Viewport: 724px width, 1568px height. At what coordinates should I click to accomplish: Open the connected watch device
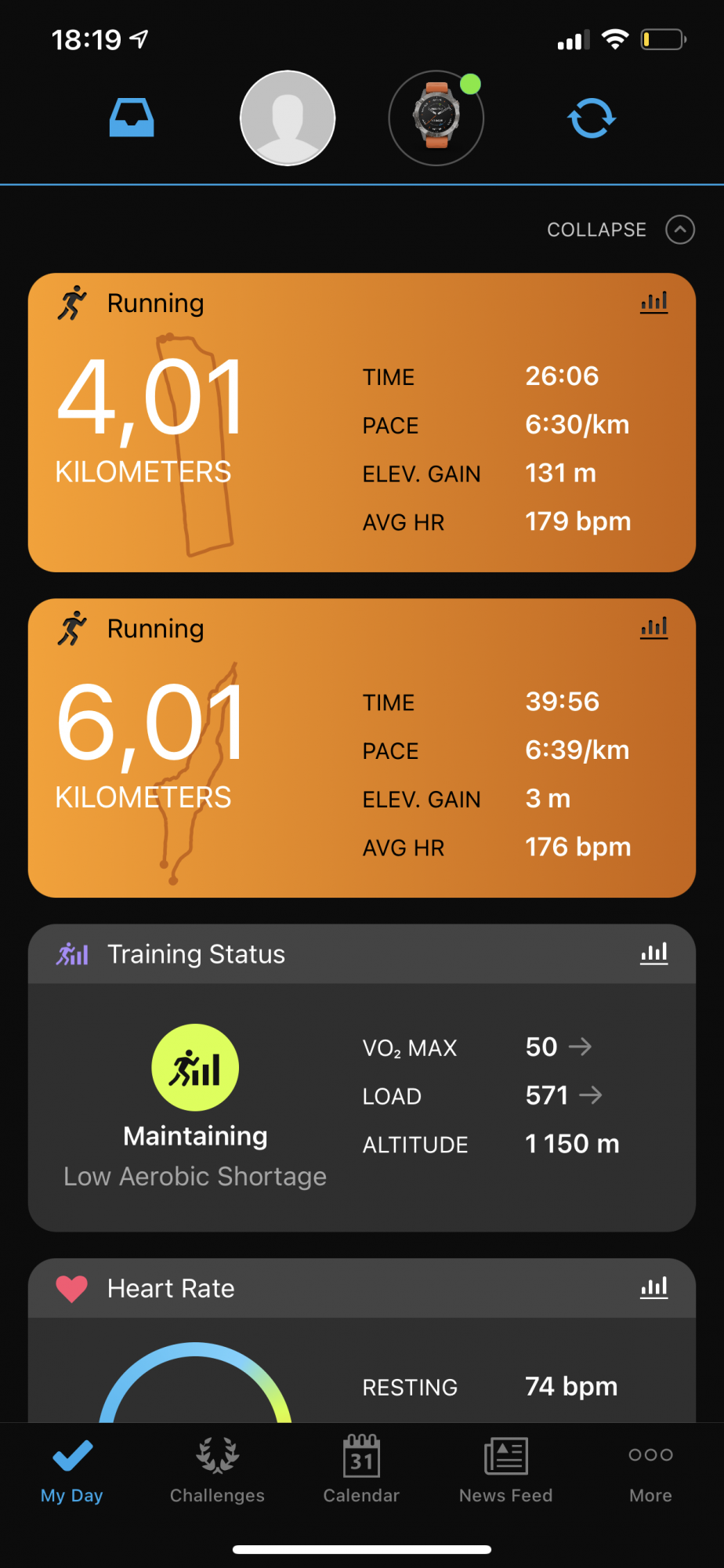coord(436,118)
